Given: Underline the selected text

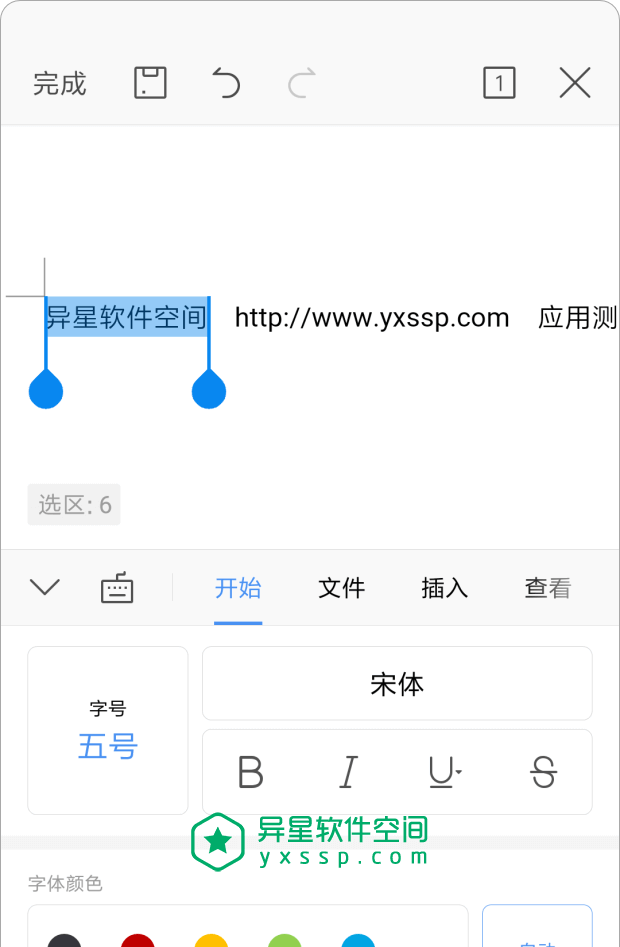Looking at the screenshot, I should coord(443,772).
